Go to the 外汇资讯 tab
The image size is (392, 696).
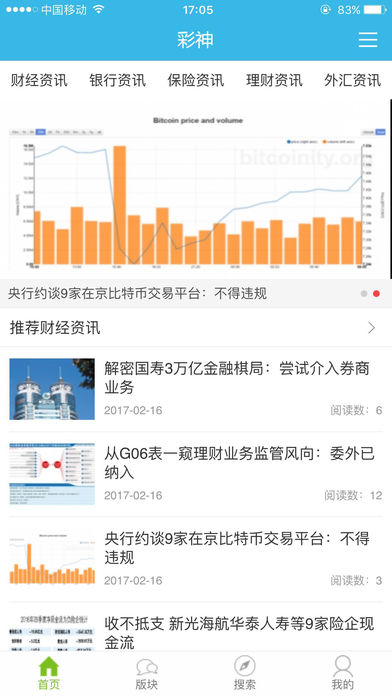click(352, 80)
